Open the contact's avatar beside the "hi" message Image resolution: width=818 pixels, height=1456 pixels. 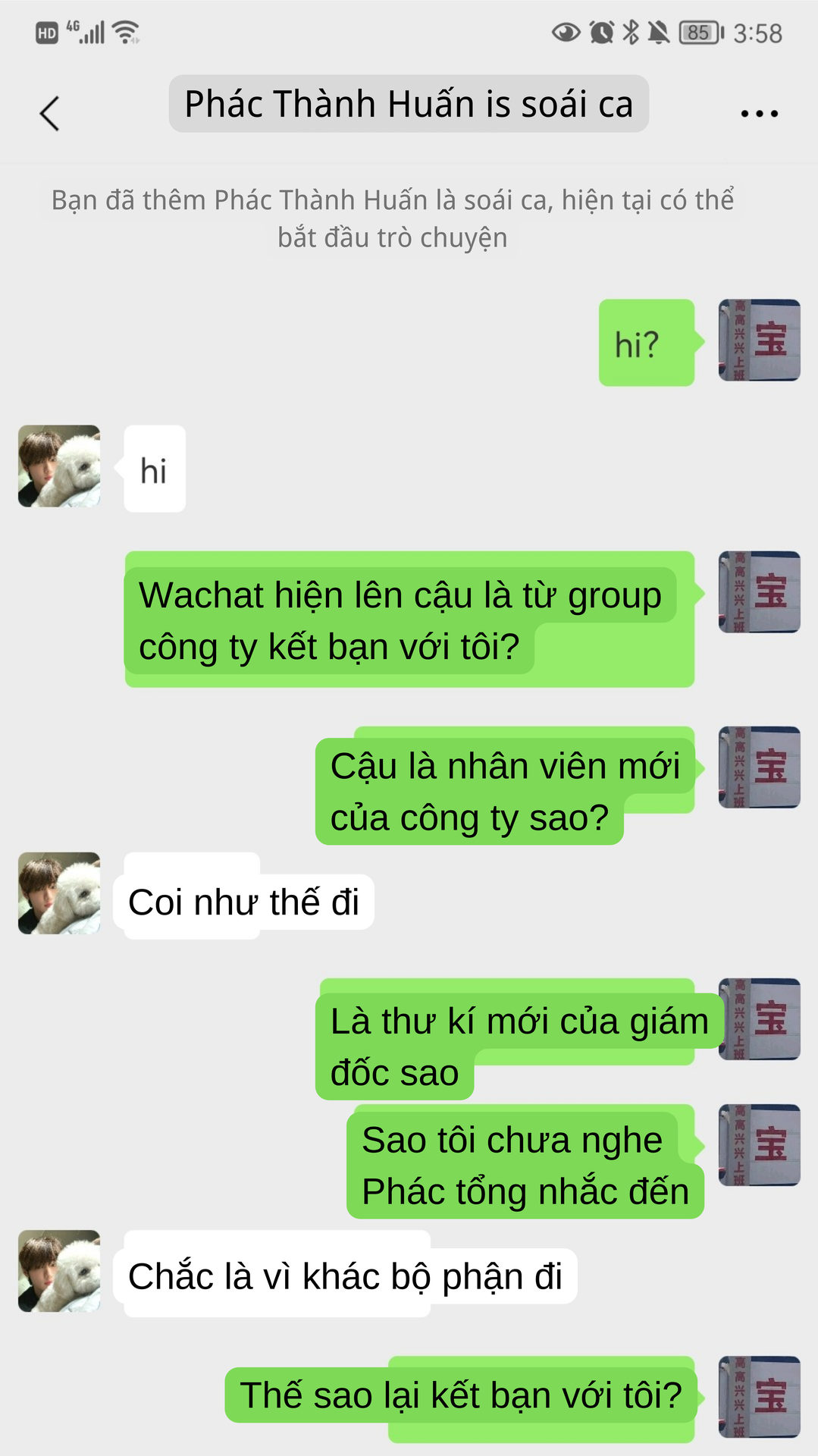point(59,466)
